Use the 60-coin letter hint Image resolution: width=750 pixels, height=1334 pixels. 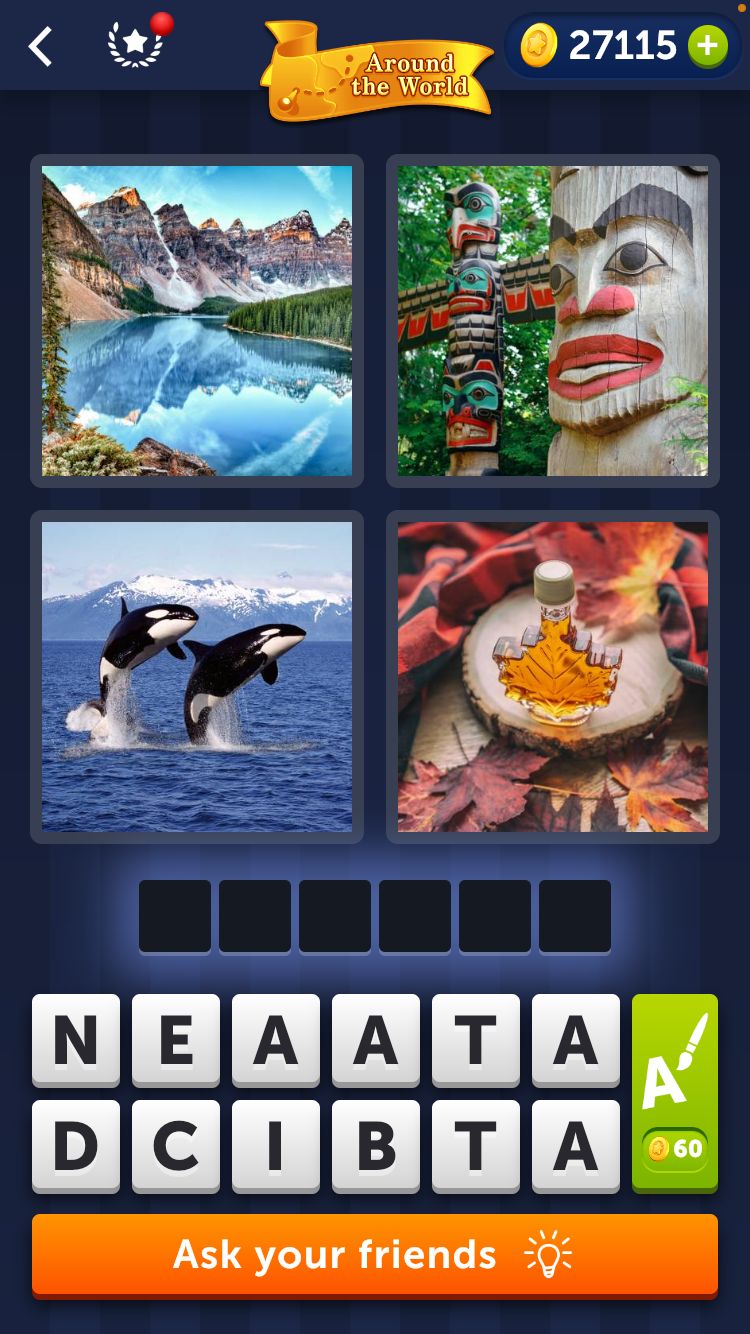[x=675, y=1092]
